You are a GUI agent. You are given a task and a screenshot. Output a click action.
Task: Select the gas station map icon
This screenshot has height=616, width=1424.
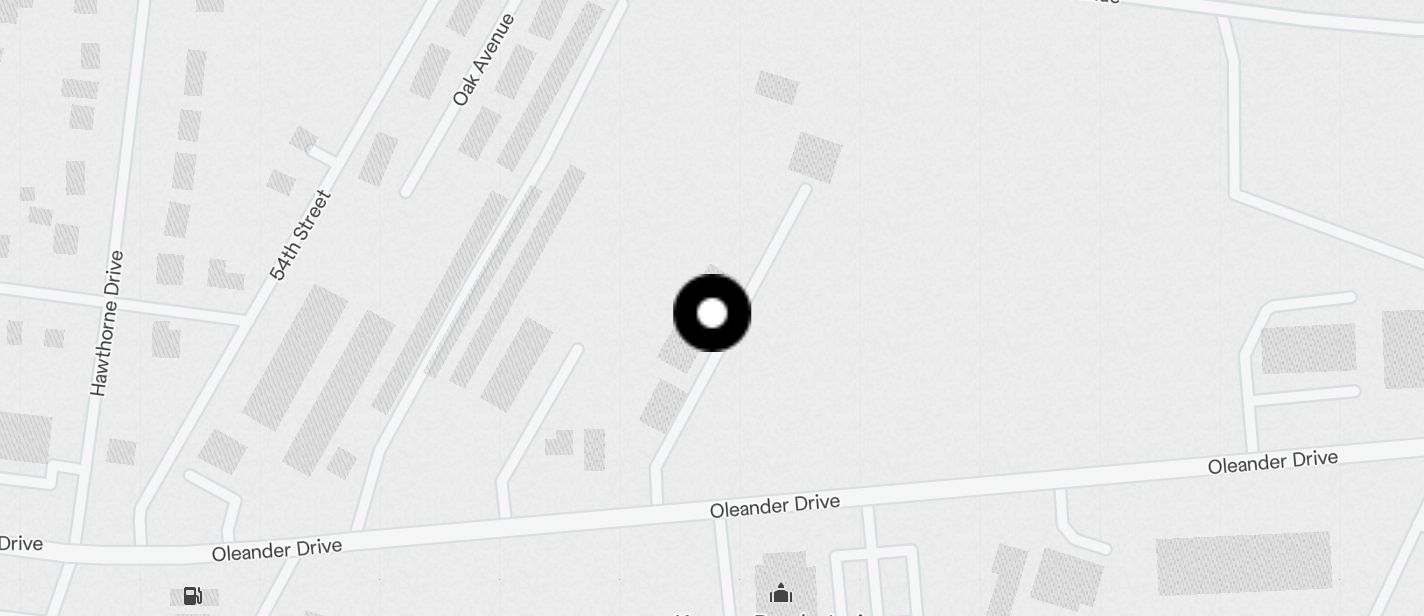(x=193, y=596)
